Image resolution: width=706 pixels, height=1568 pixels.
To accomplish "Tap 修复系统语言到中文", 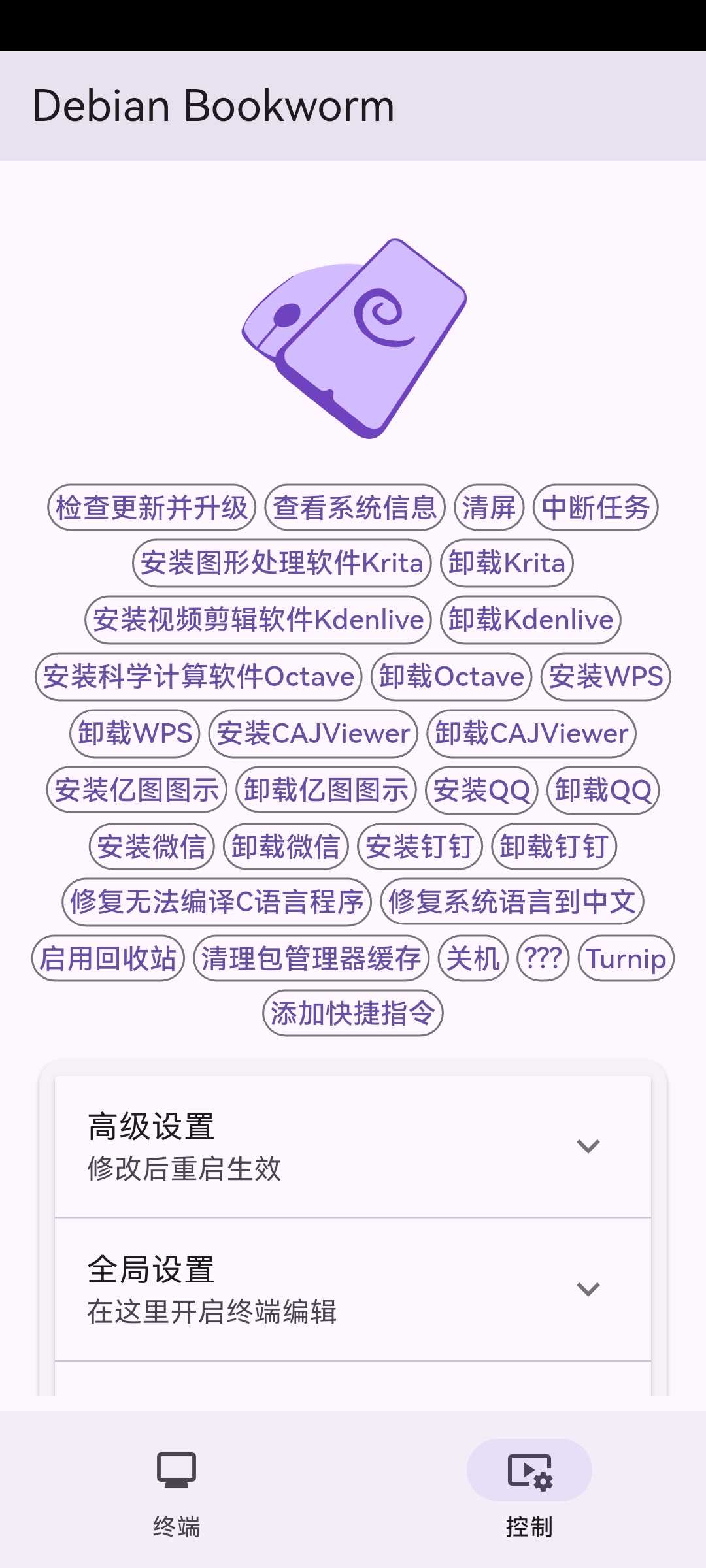I will pyautogui.click(x=513, y=902).
